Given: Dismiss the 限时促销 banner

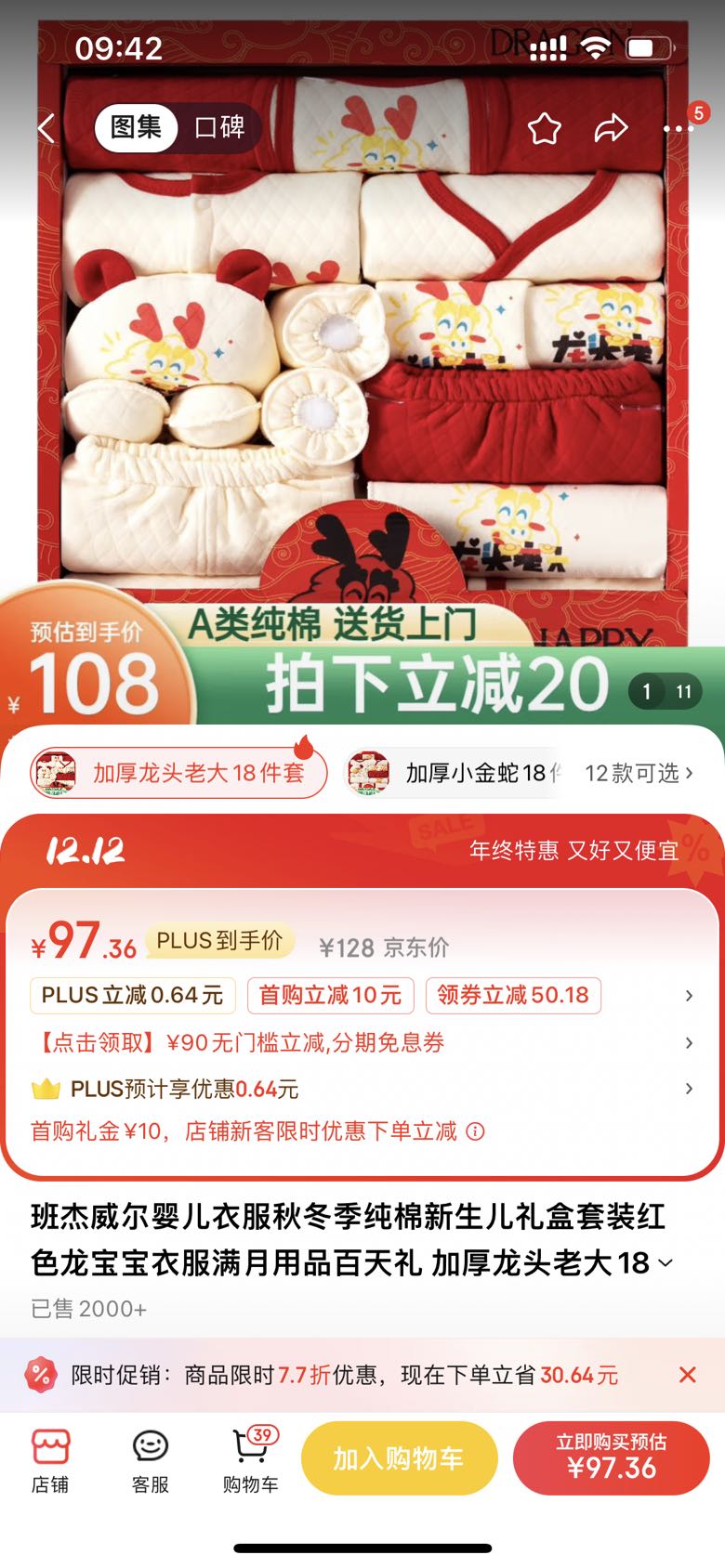Looking at the screenshot, I should click(687, 1375).
